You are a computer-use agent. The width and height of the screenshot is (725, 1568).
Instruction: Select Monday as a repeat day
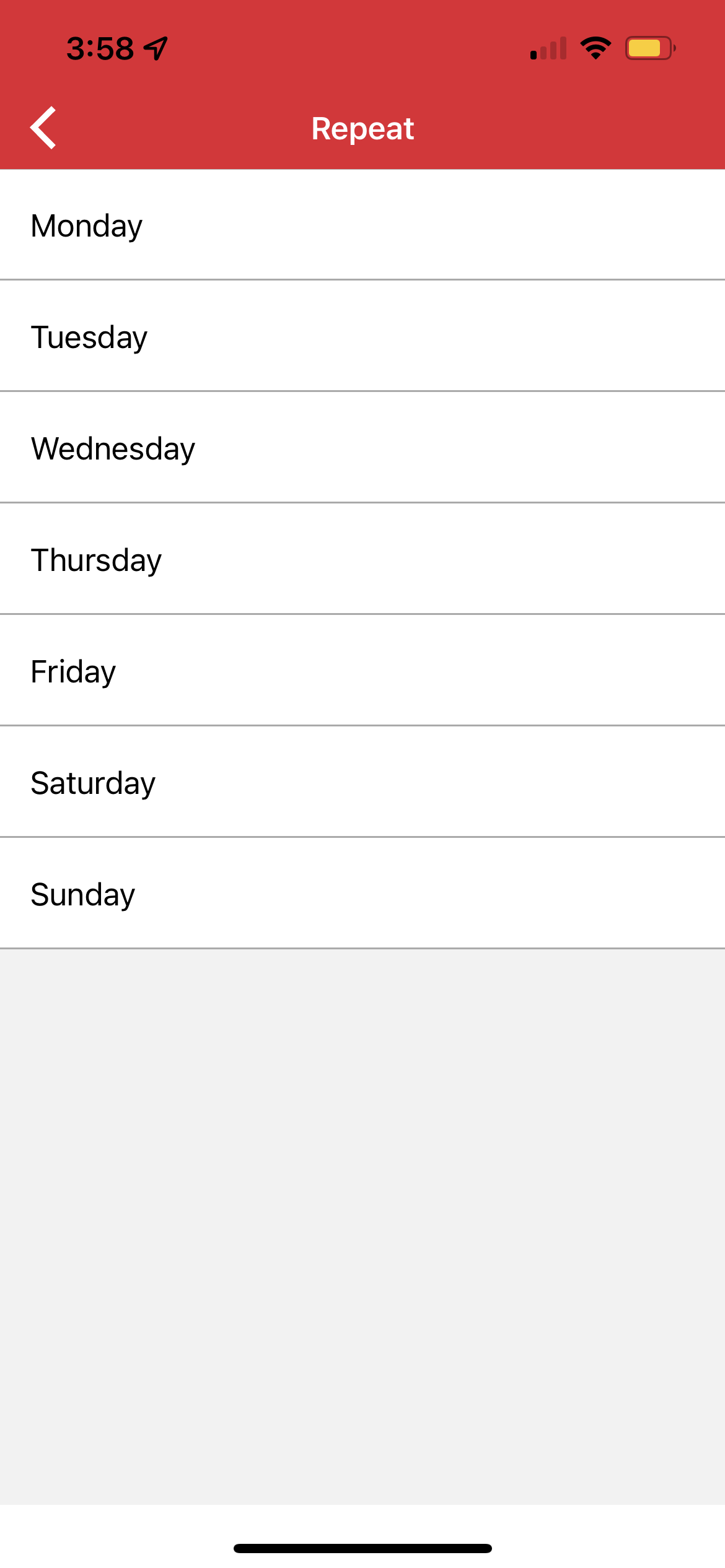[x=362, y=225]
